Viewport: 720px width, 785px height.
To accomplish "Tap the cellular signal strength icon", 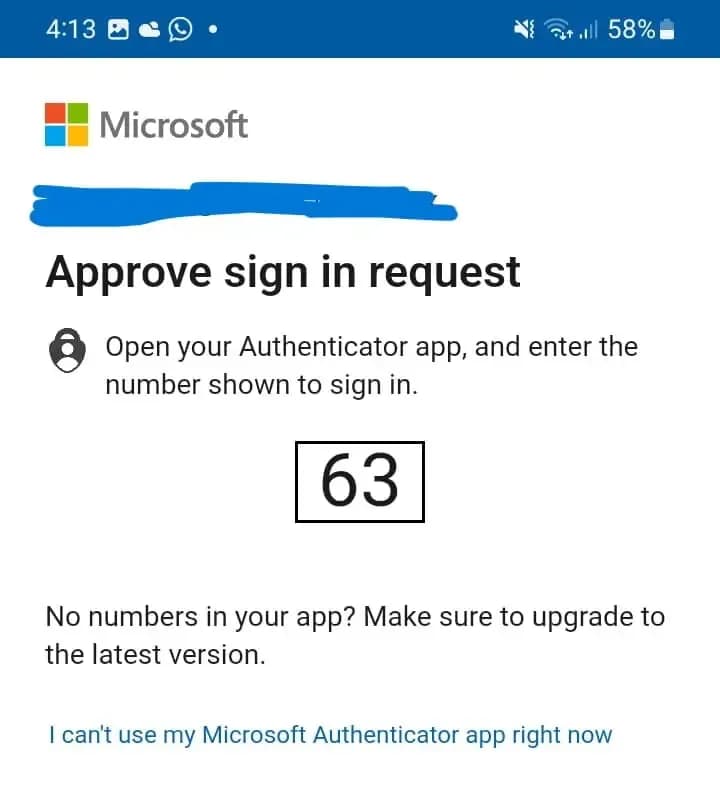I will click(588, 30).
